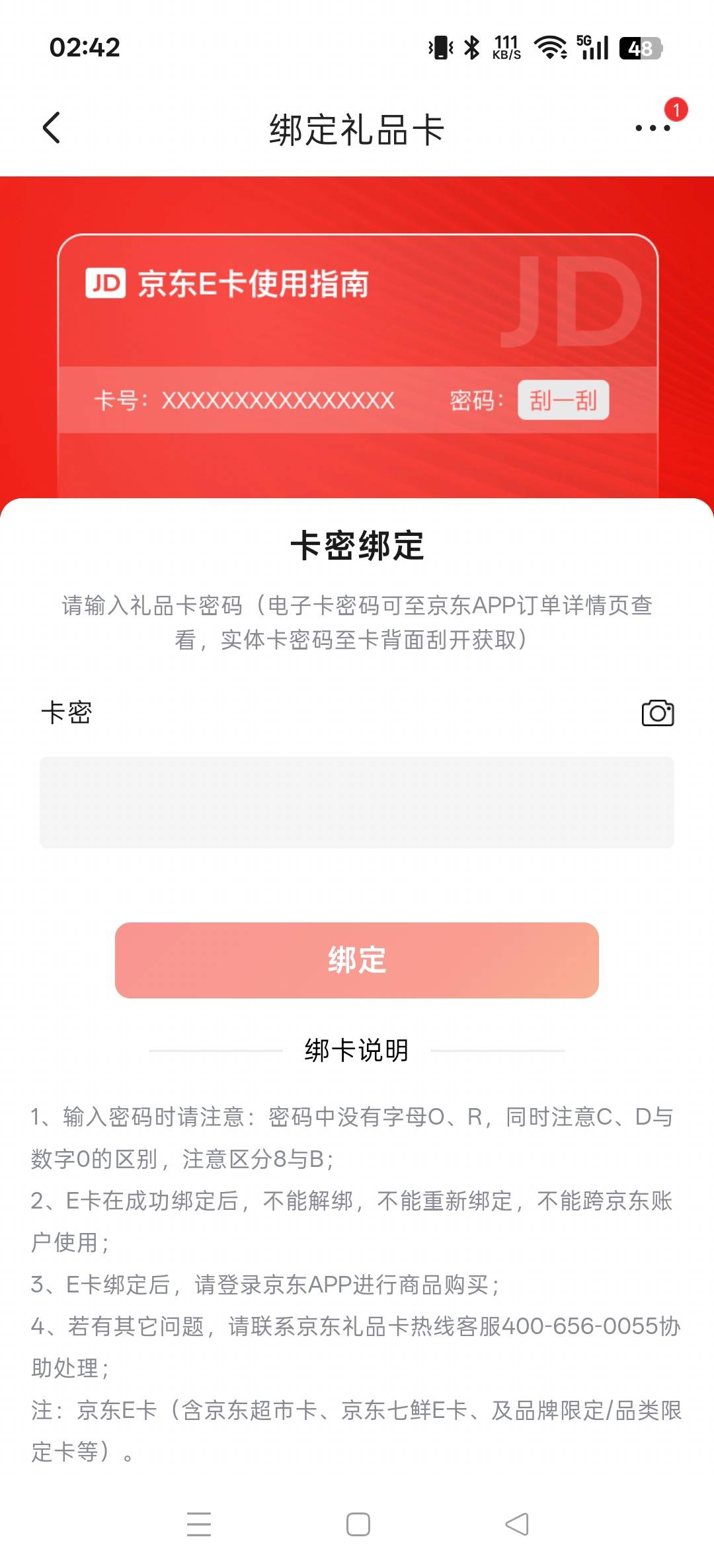
Task: Tap the 绑定 button
Action: (357, 960)
